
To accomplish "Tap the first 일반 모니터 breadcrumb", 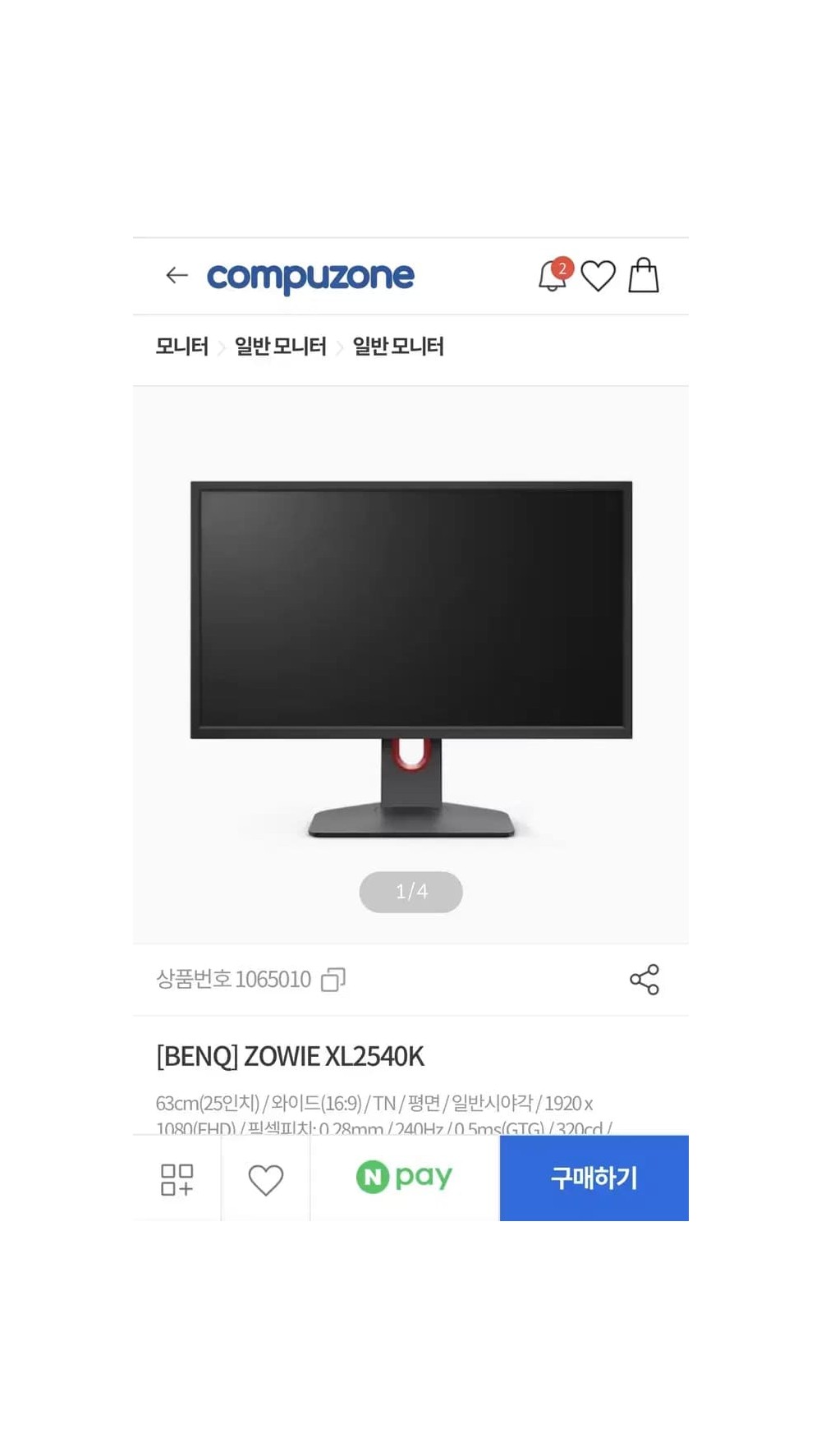I will coord(281,347).
